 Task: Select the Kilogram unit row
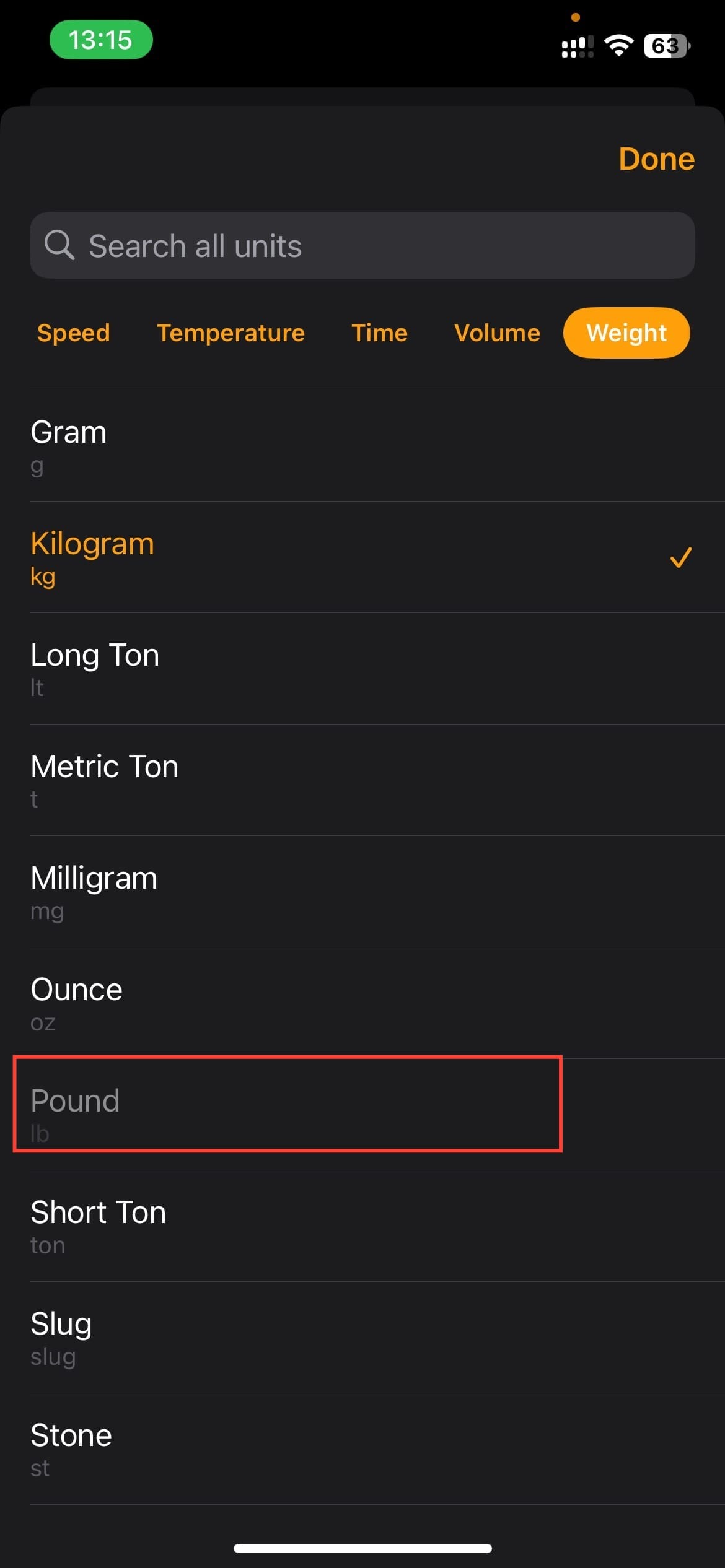tap(362, 557)
